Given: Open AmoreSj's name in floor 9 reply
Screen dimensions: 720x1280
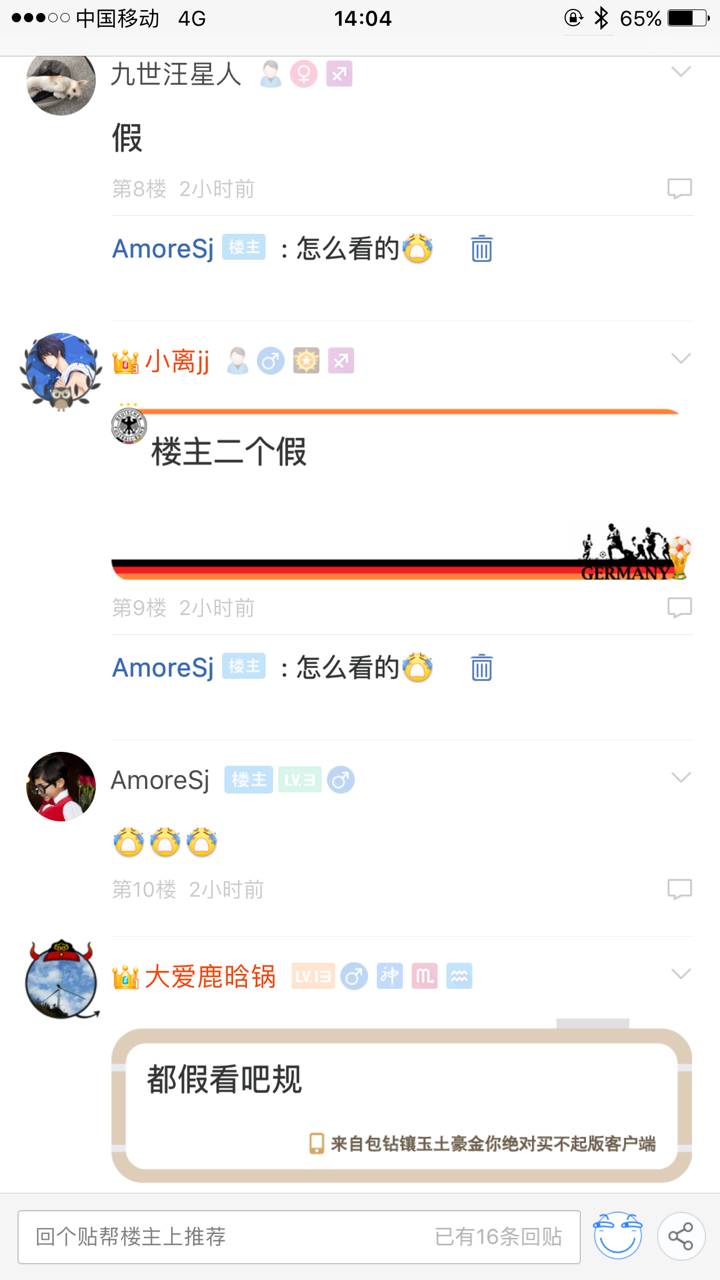Looking at the screenshot, I should tap(163, 667).
